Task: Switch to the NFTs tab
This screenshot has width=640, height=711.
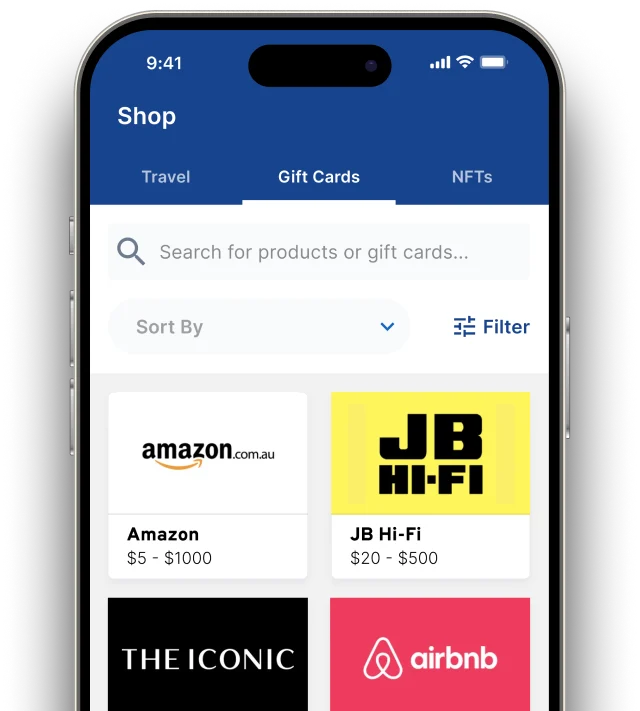Action: pyautogui.click(x=472, y=177)
